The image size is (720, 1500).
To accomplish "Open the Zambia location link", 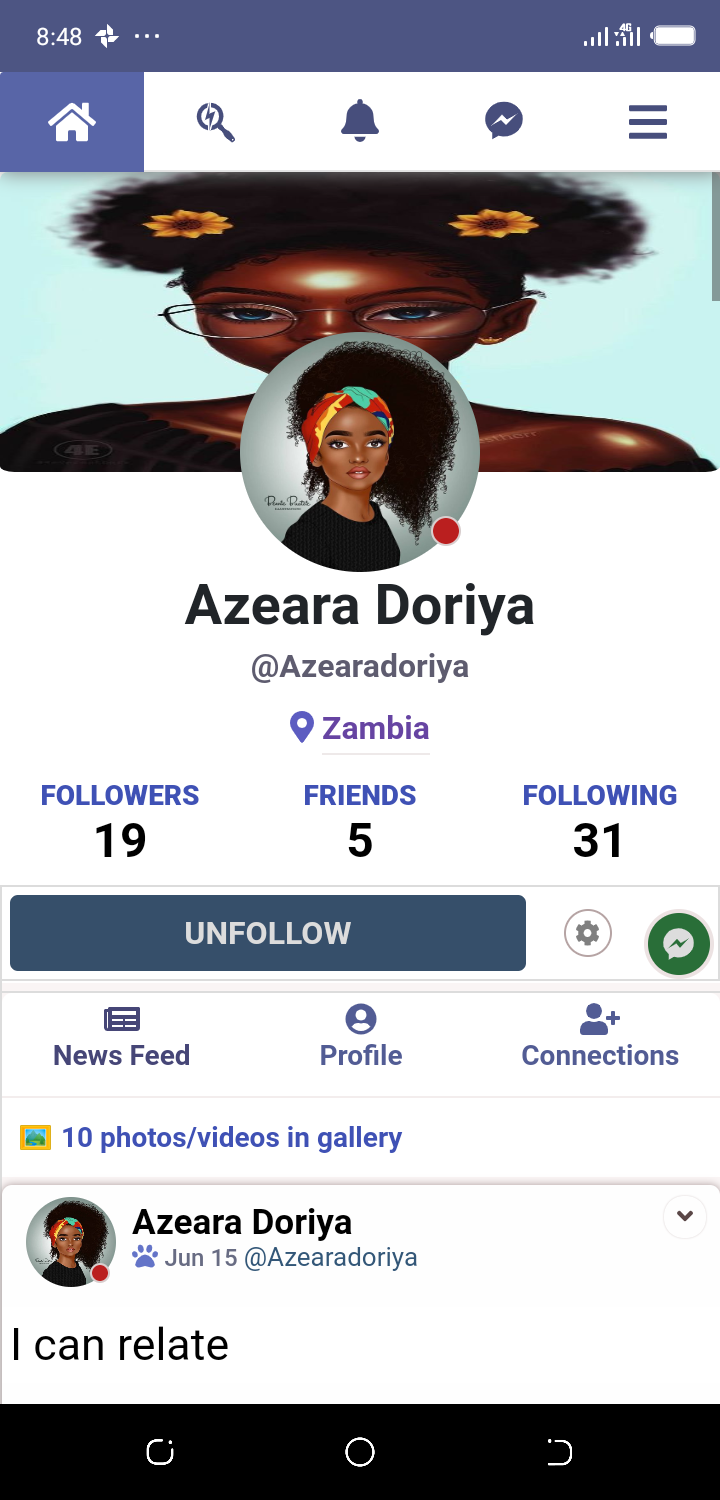I will (x=374, y=728).
